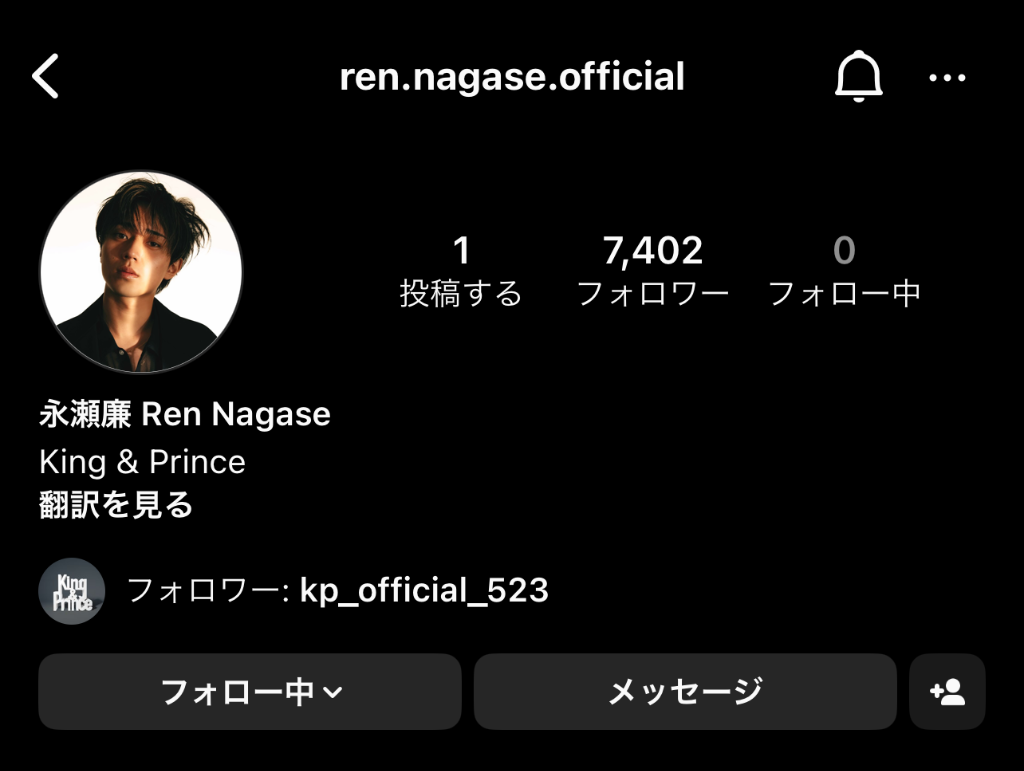Open the 7,402 フォロワー list
1024x771 pixels.
(x=653, y=271)
